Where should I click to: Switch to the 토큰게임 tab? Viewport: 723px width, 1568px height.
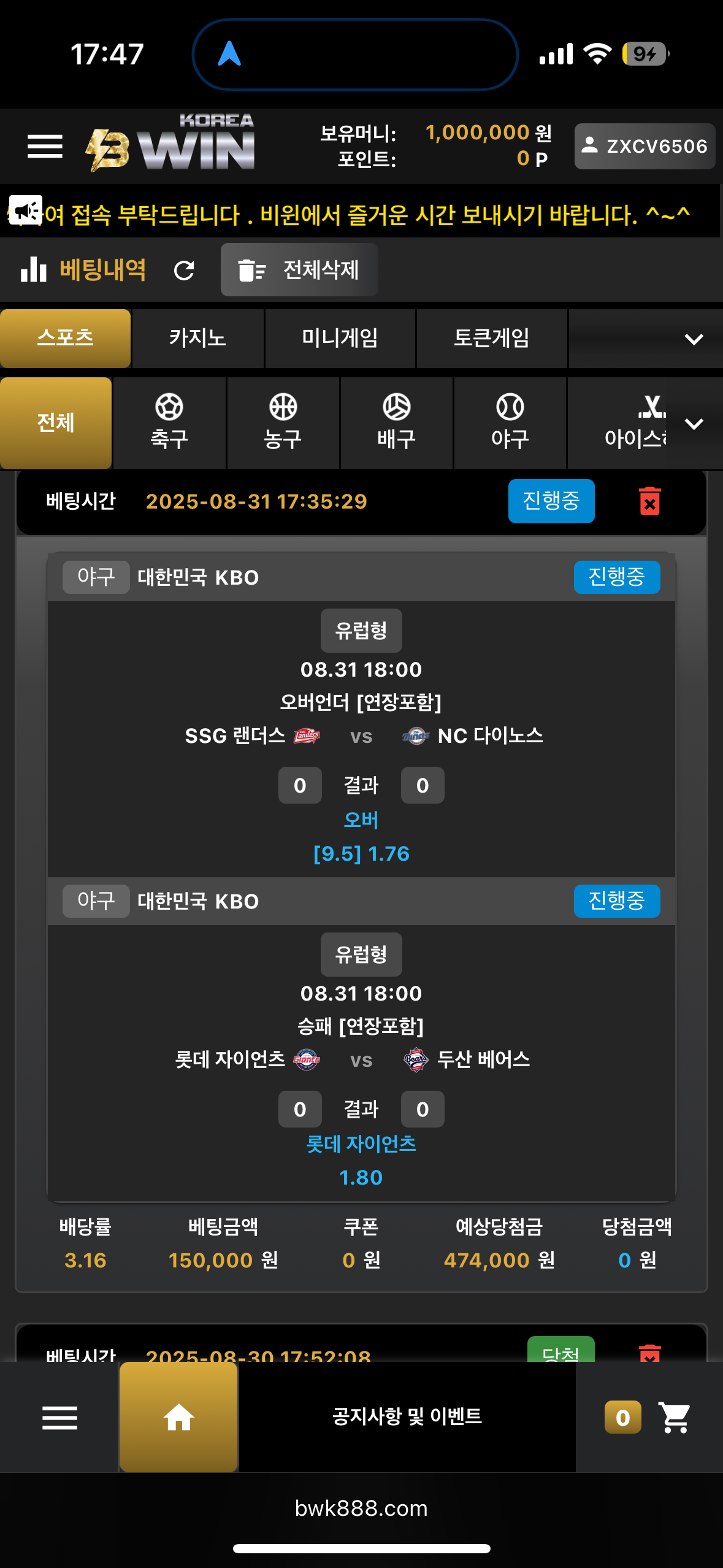(491, 338)
